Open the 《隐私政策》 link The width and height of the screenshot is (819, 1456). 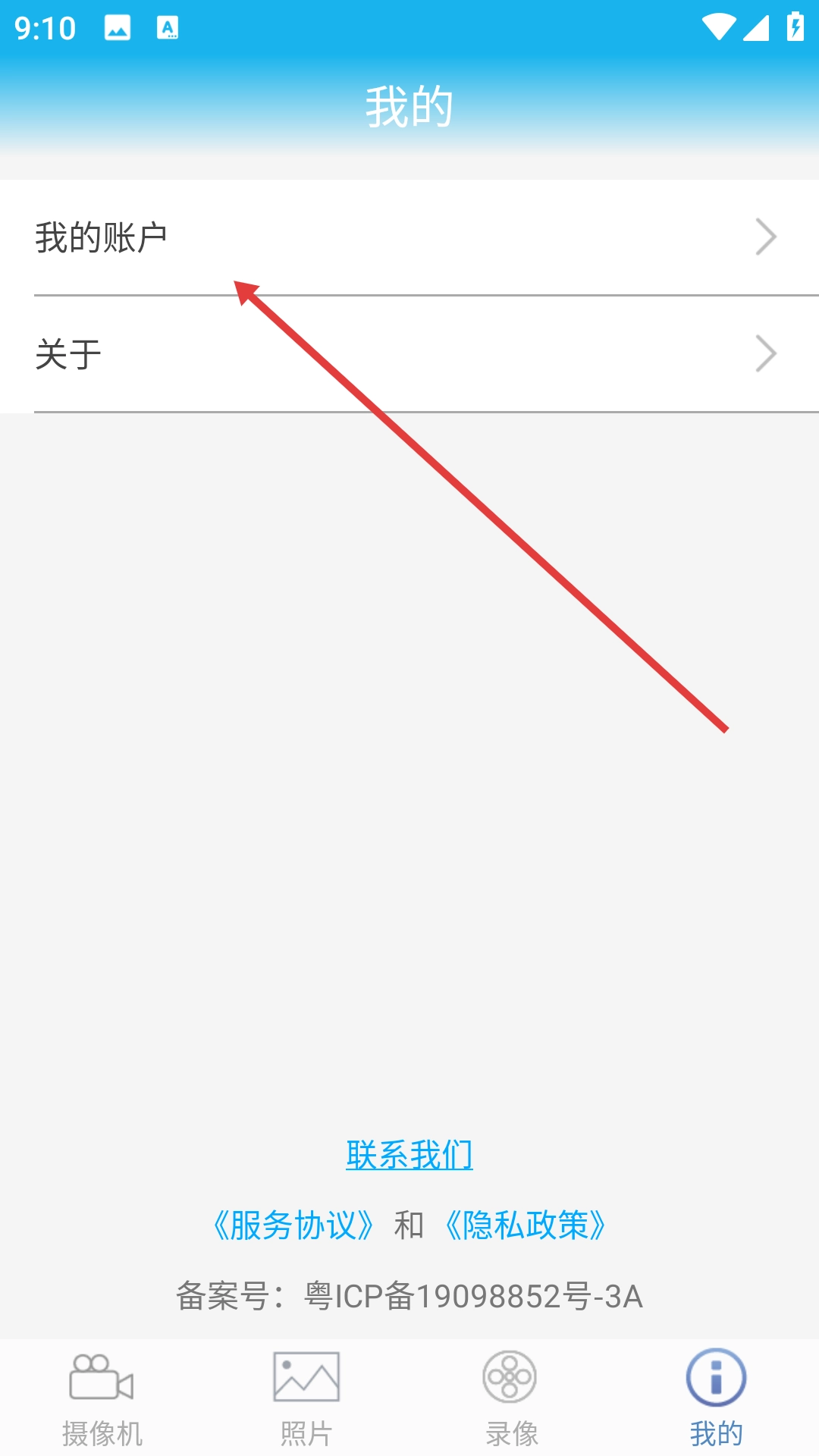(526, 1225)
